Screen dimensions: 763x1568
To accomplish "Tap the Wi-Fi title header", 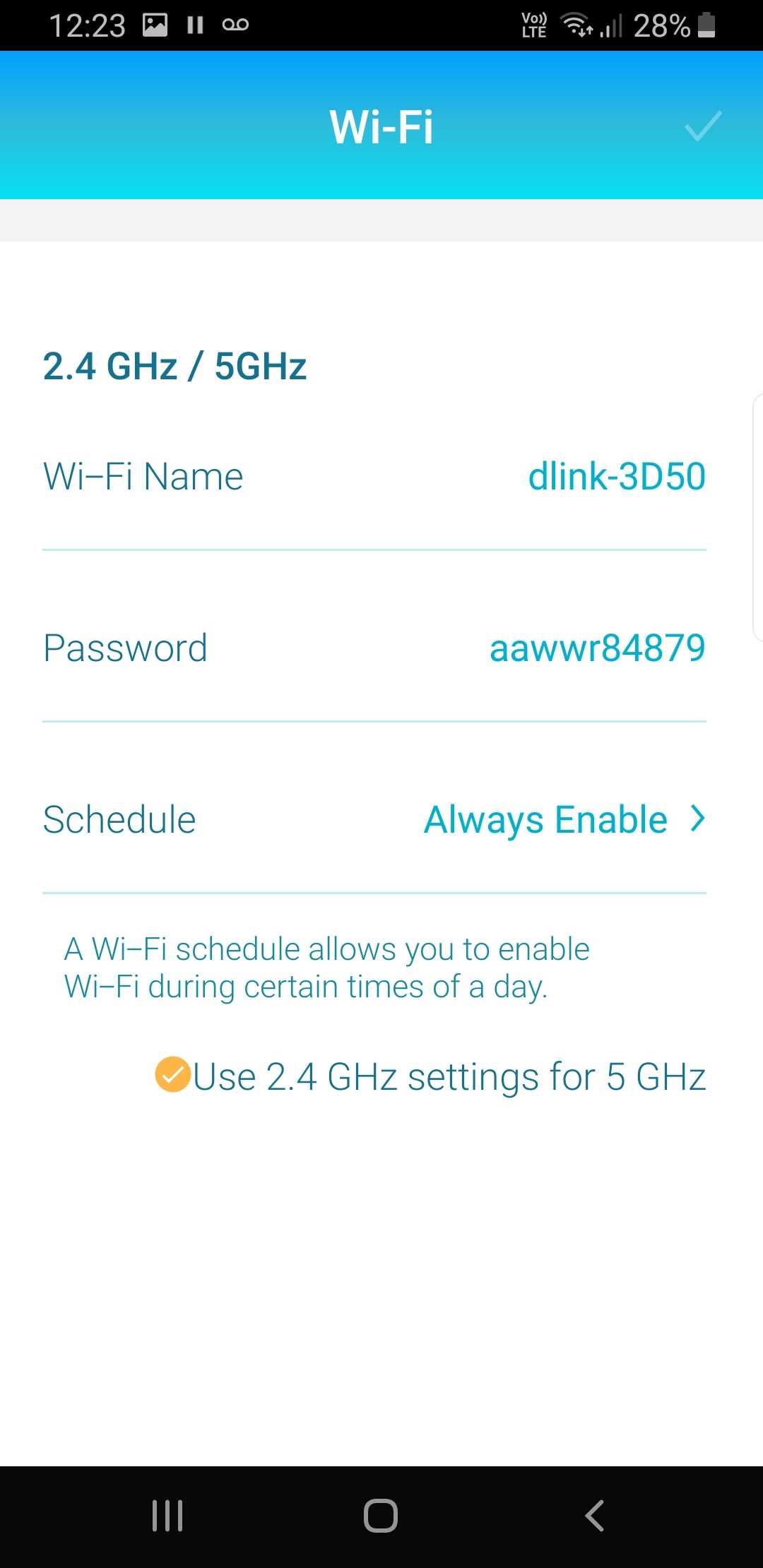I will tap(381, 127).
